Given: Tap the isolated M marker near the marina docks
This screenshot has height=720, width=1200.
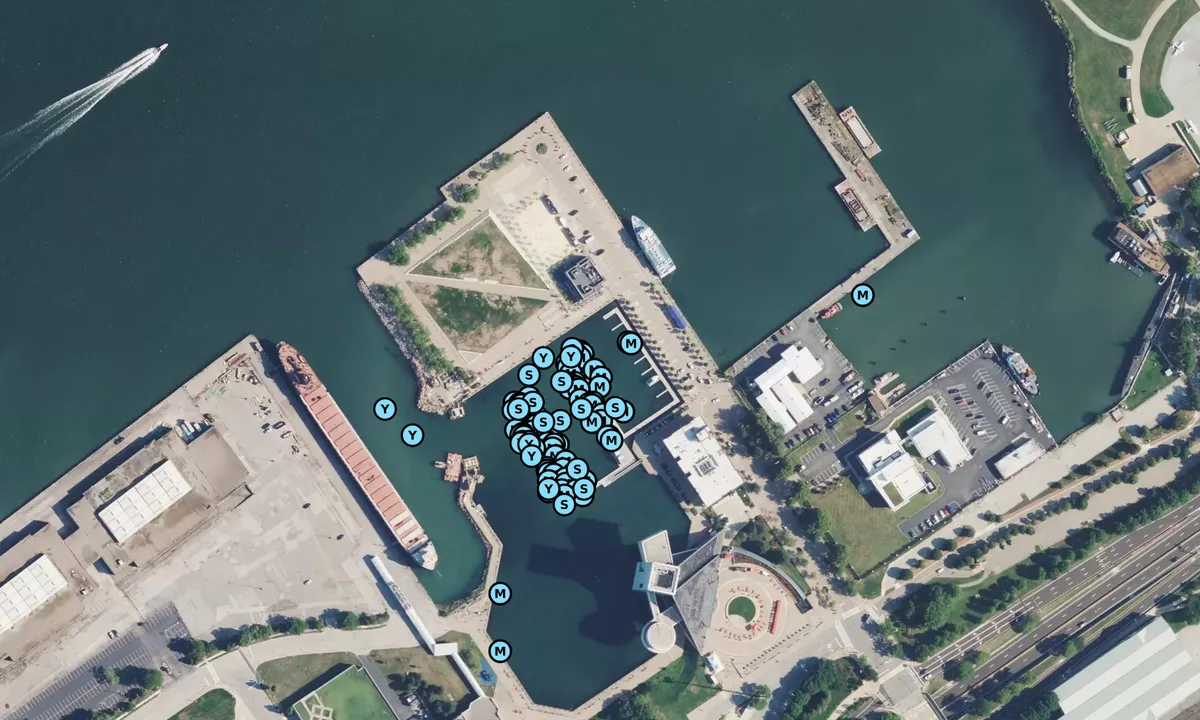Looking at the screenshot, I should [630, 343].
